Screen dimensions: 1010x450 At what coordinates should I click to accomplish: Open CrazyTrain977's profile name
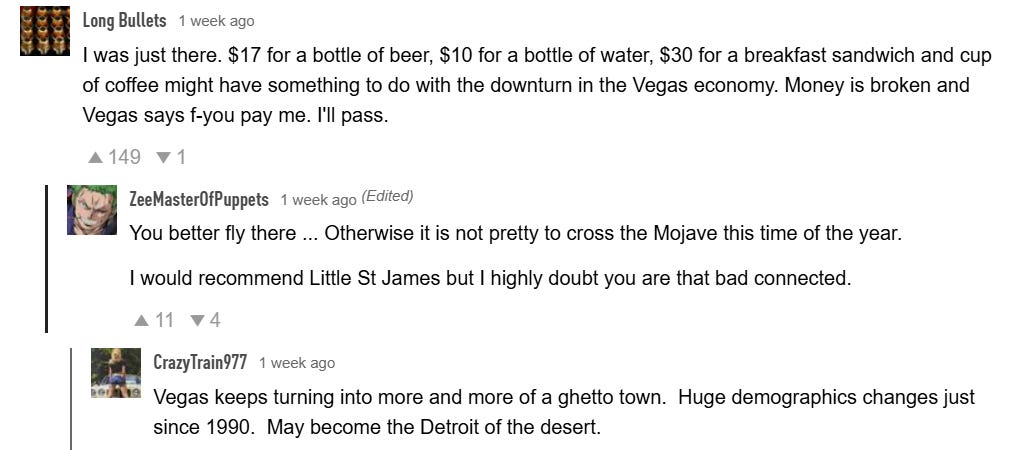(200, 362)
